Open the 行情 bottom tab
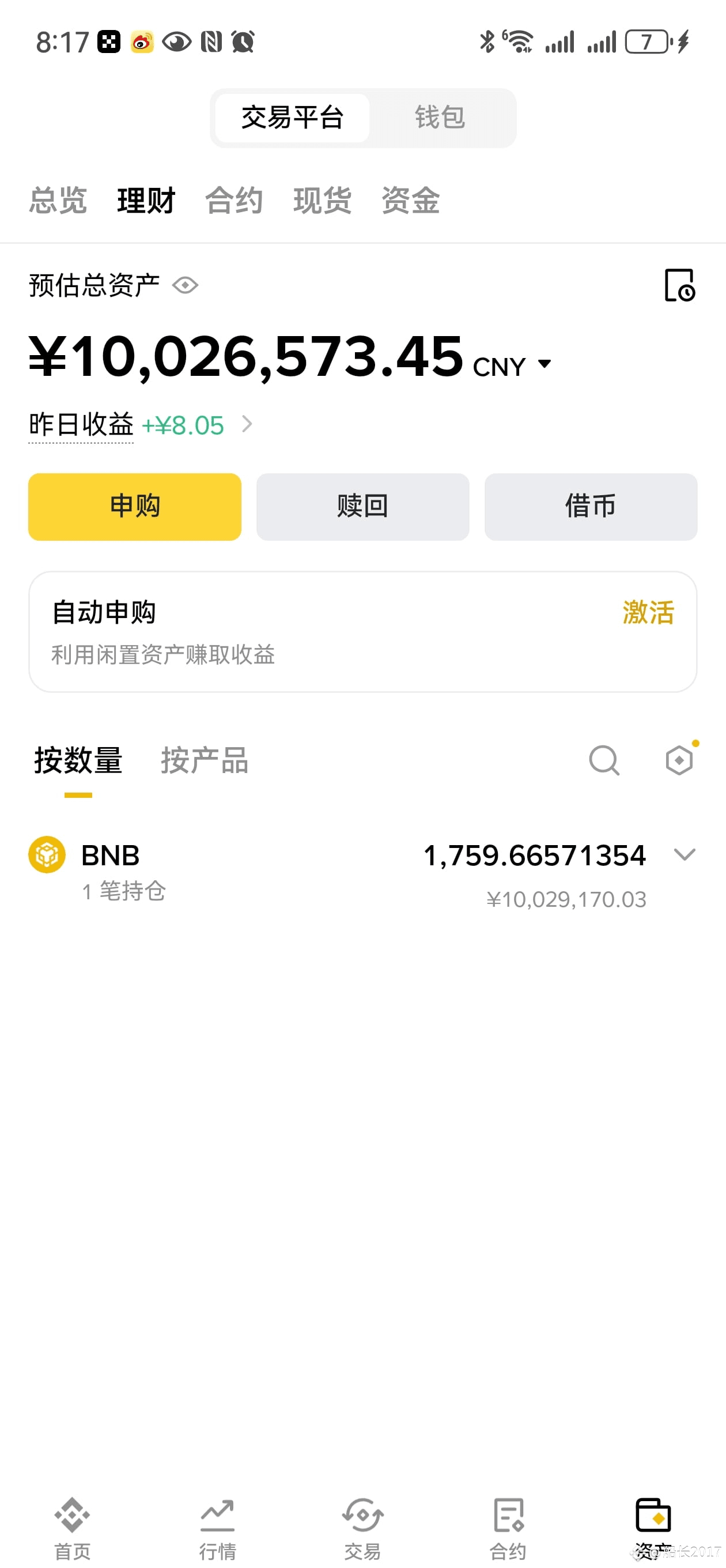 (x=217, y=1528)
